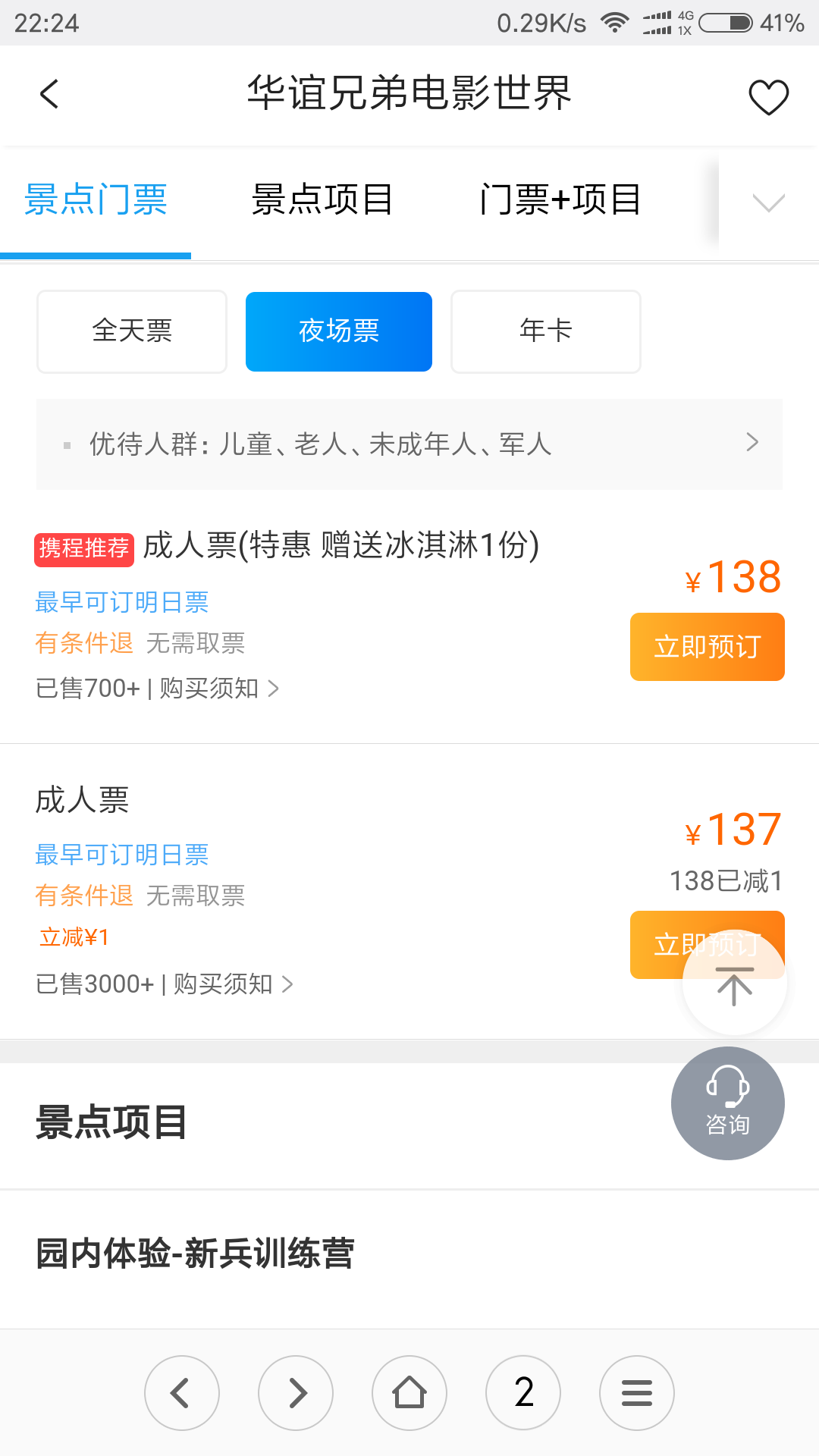
Task: Open the browser menu
Action: tap(637, 1393)
